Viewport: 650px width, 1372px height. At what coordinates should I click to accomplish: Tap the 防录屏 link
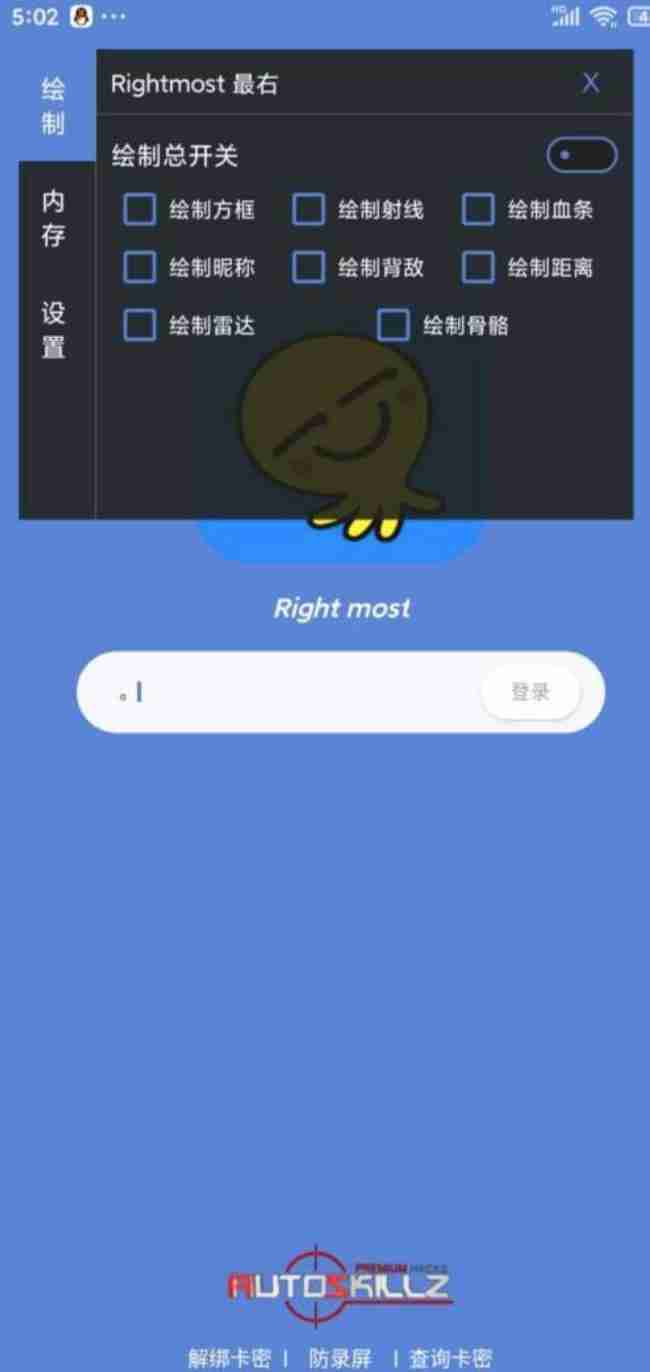tap(340, 1358)
